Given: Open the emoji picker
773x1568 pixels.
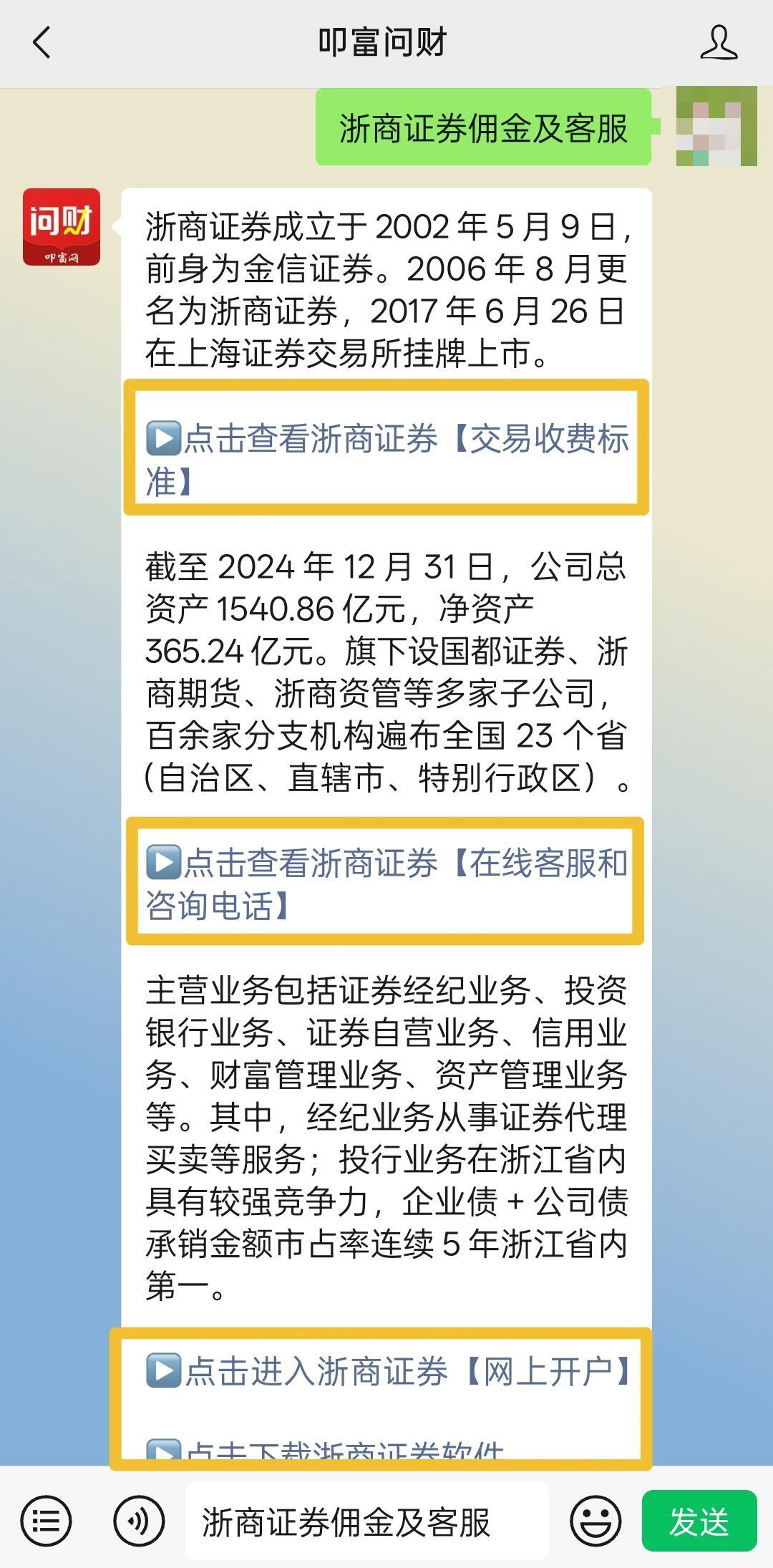Looking at the screenshot, I should (x=595, y=1521).
